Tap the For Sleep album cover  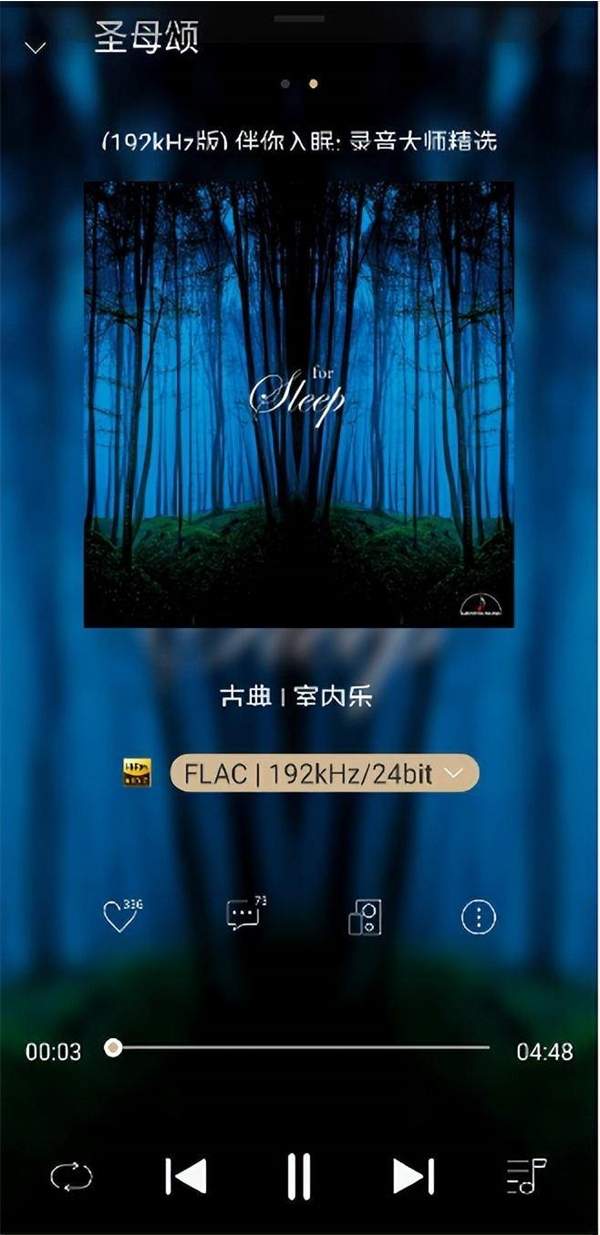[x=298, y=403]
